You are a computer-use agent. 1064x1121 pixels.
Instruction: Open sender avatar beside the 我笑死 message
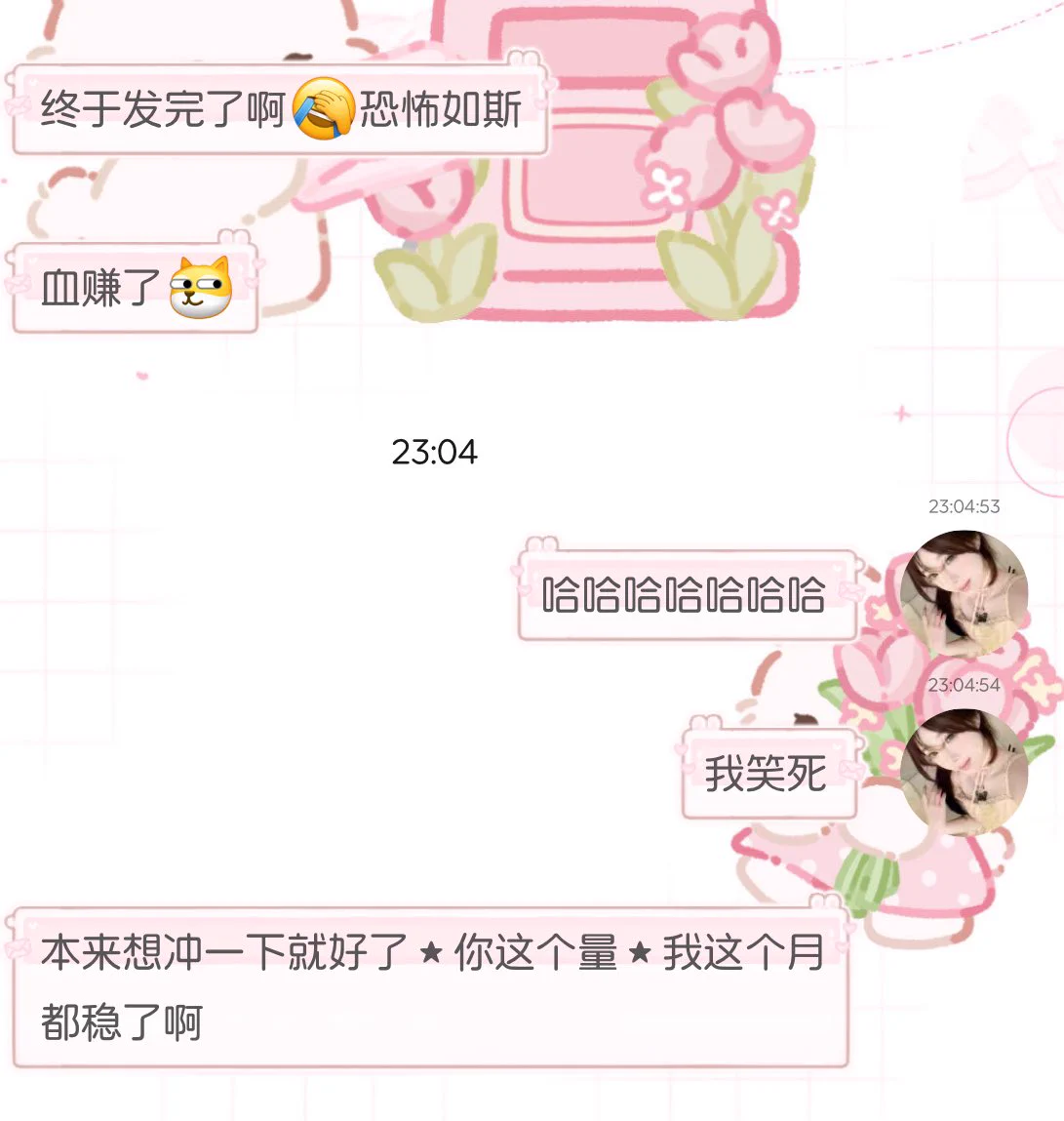pos(964,771)
